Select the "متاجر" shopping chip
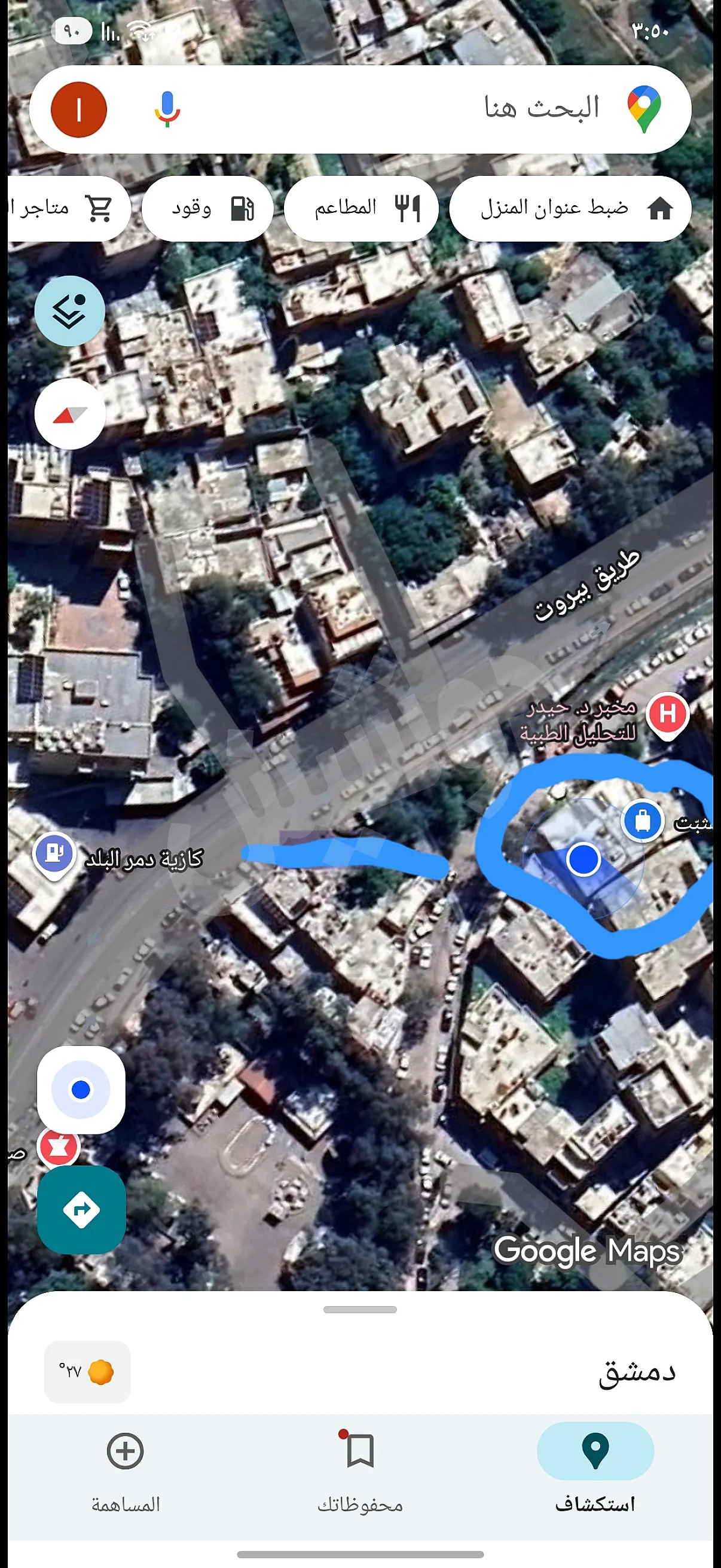The image size is (721, 1568). (x=68, y=208)
